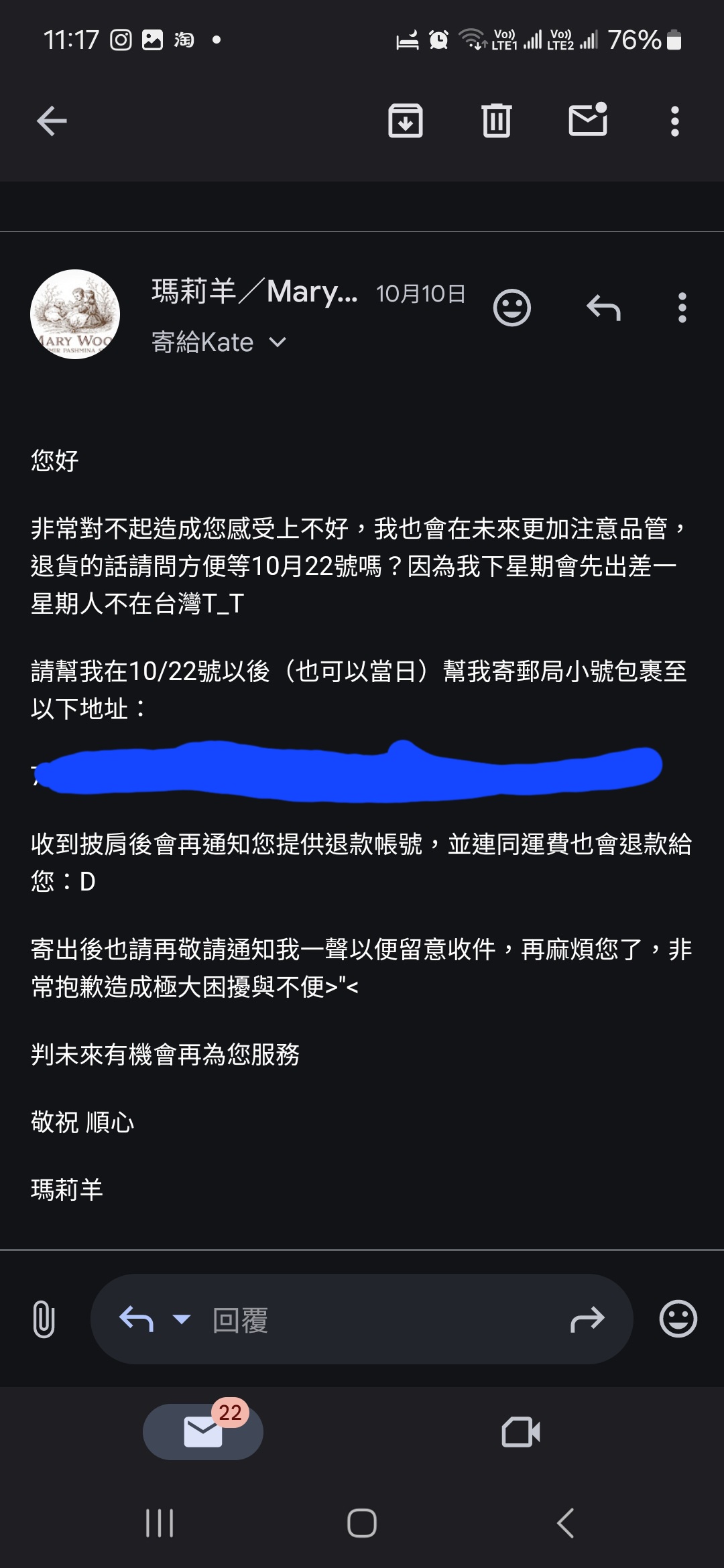724x1568 pixels.
Task: Archive this email
Action: [x=406, y=121]
